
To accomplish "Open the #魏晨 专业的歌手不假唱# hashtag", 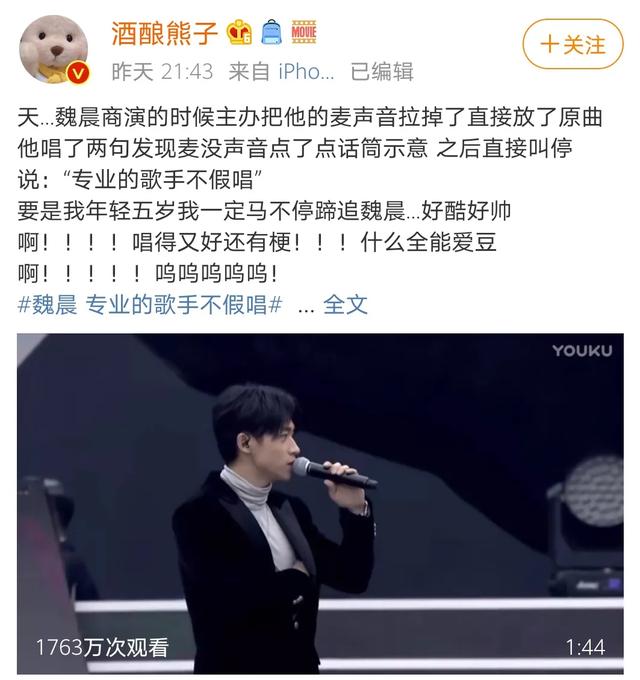I will pyautogui.click(x=151, y=304).
